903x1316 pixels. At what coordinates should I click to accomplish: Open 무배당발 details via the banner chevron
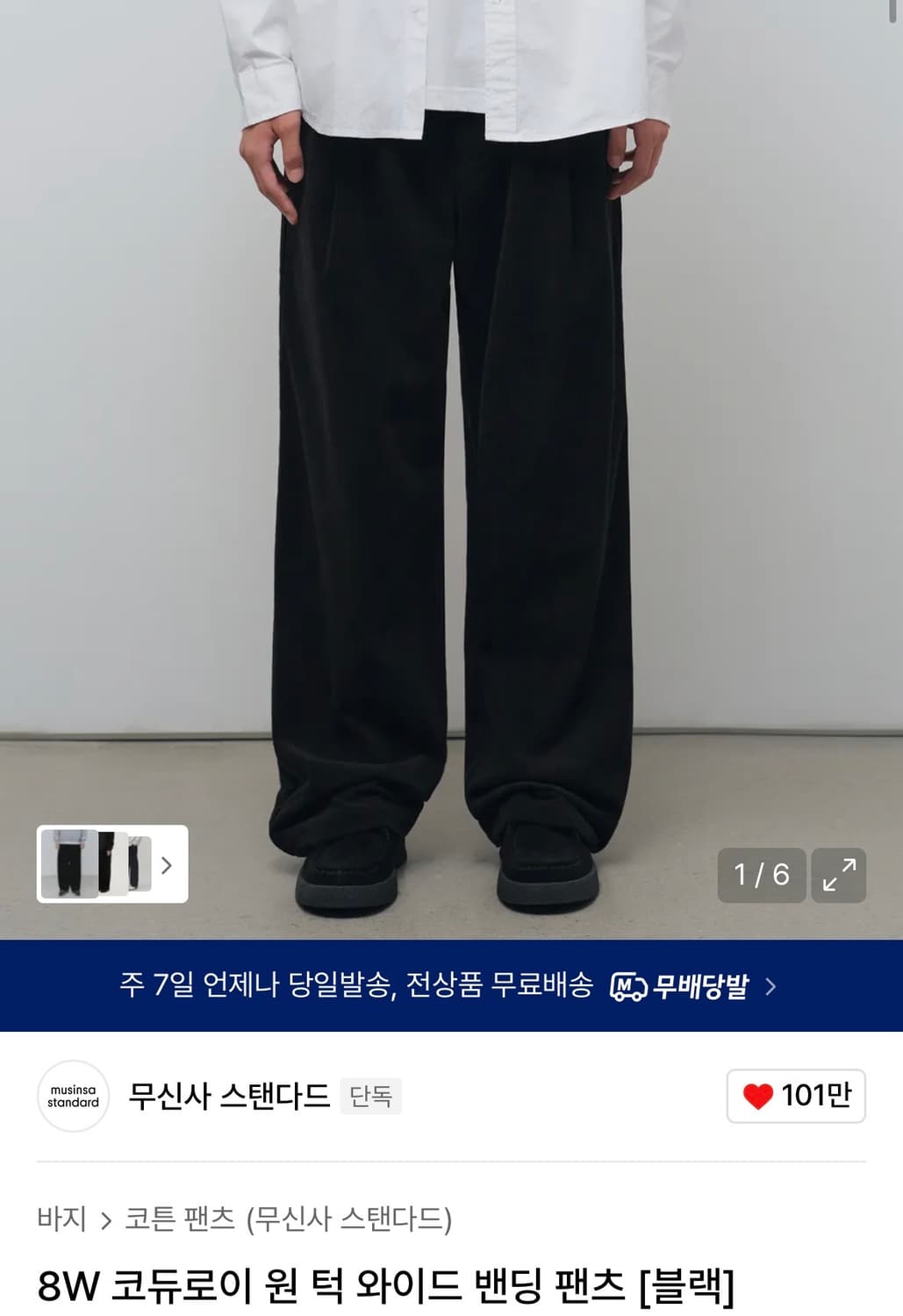(771, 987)
